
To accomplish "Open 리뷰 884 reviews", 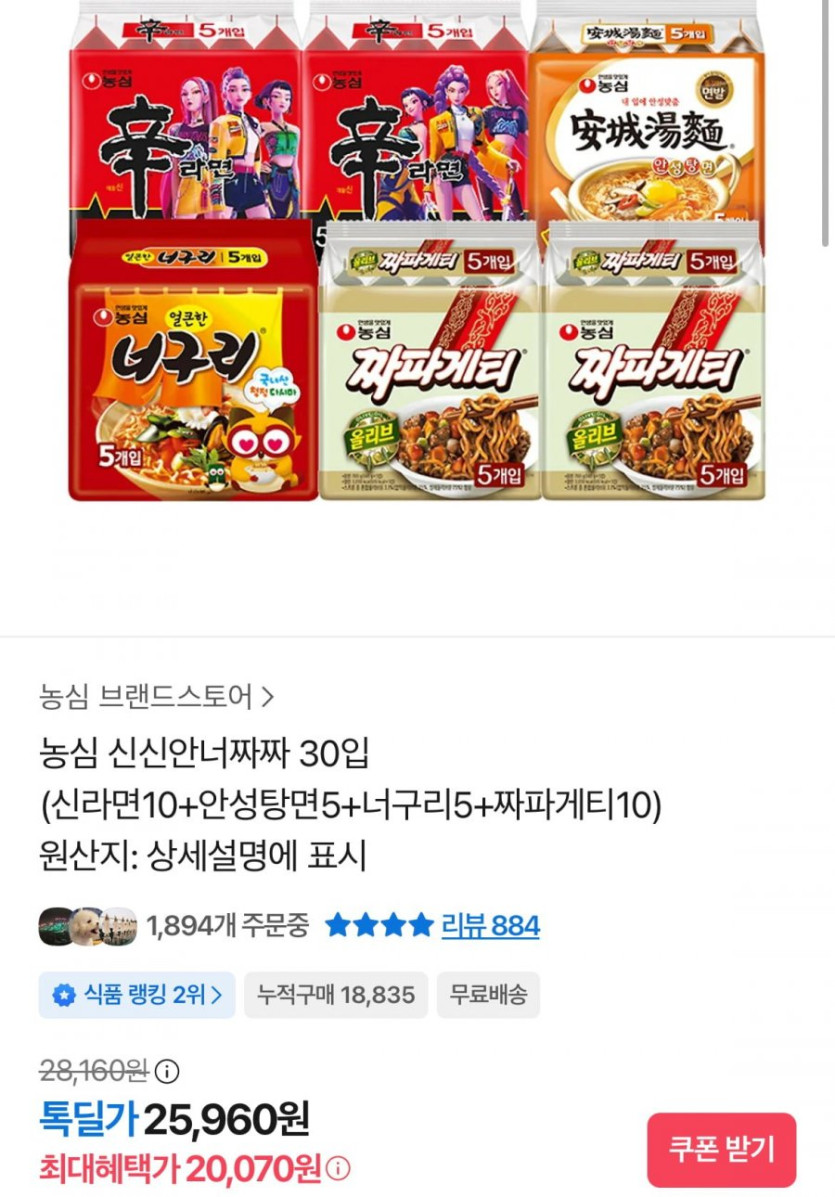I will 490,925.
